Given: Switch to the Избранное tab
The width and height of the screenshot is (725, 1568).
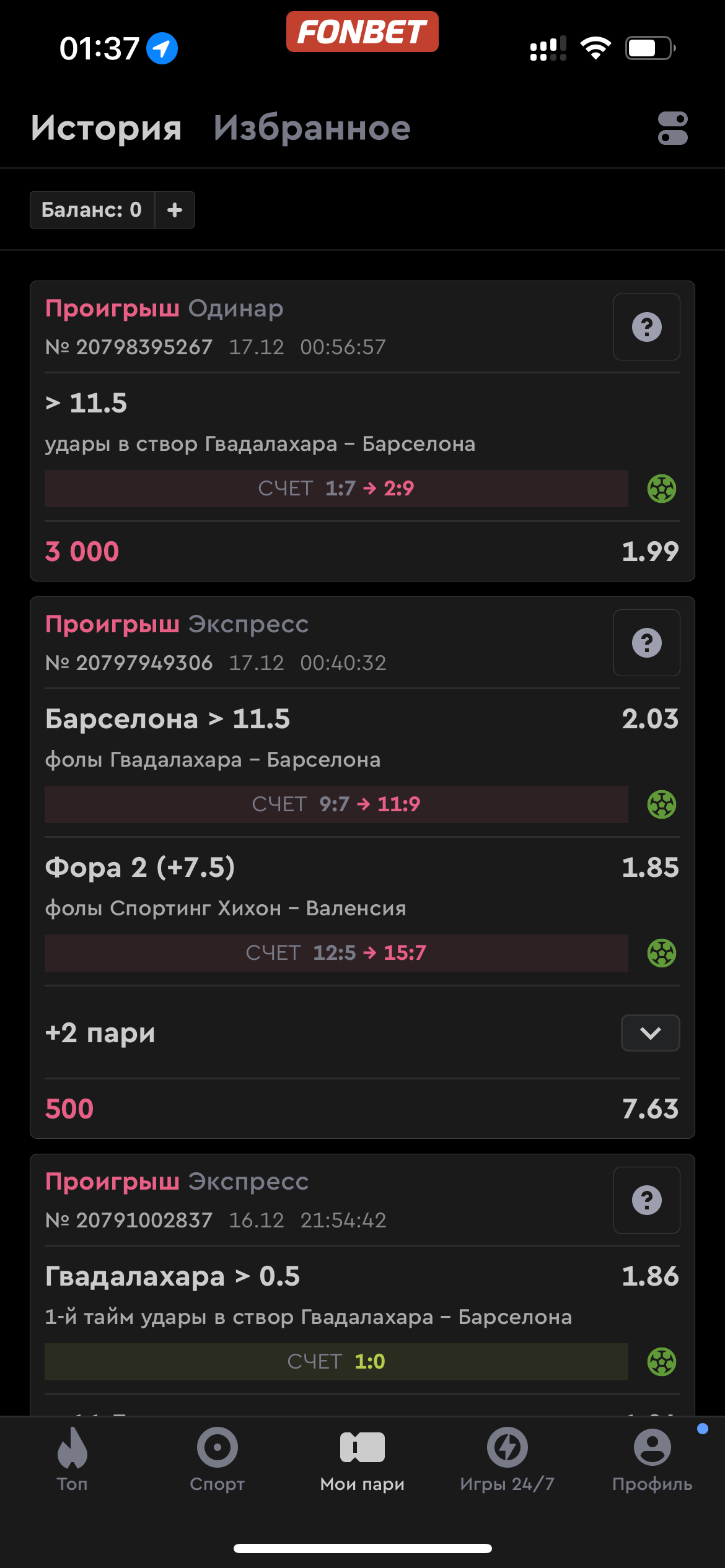Looking at the screenshot, I should pos(312,128).
